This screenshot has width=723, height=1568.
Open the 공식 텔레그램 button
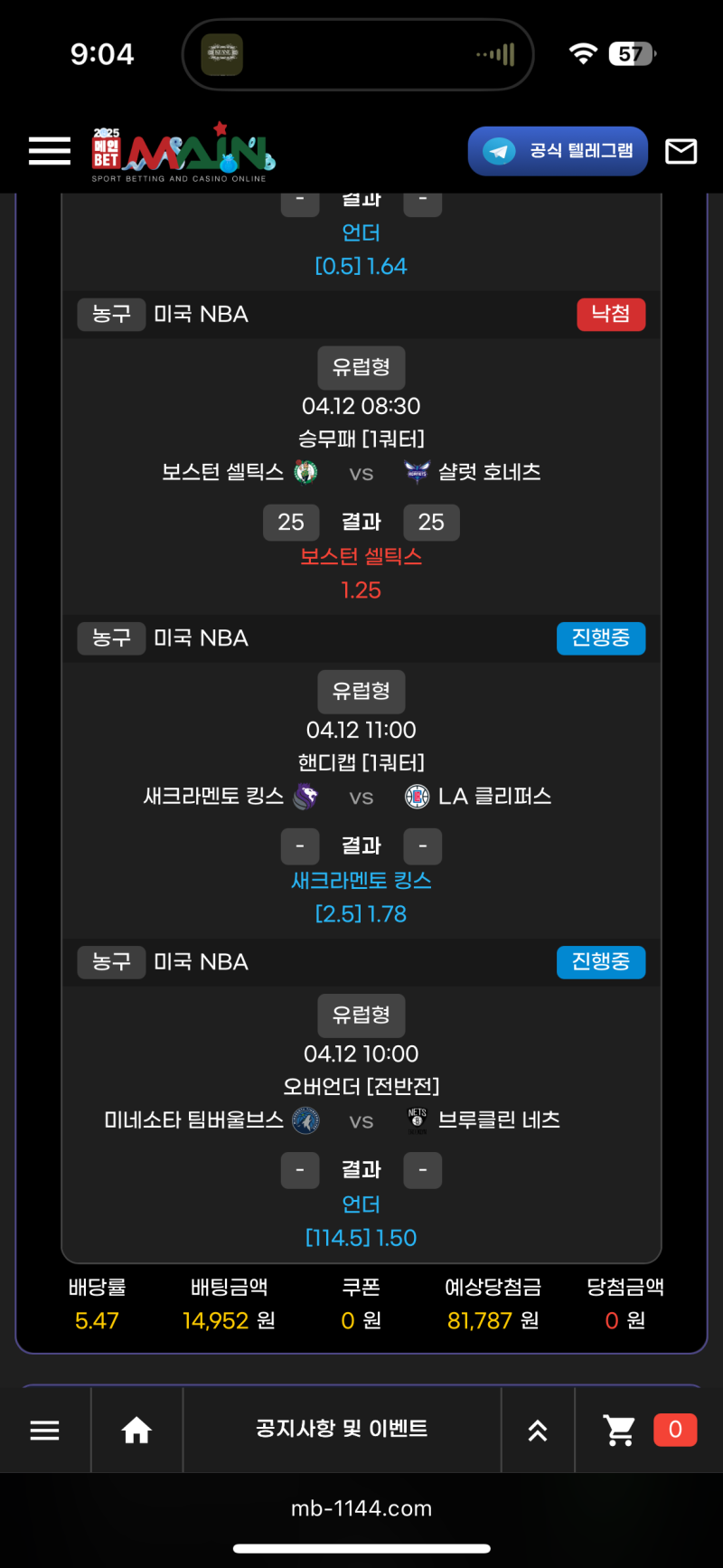[x=558, y=151]
